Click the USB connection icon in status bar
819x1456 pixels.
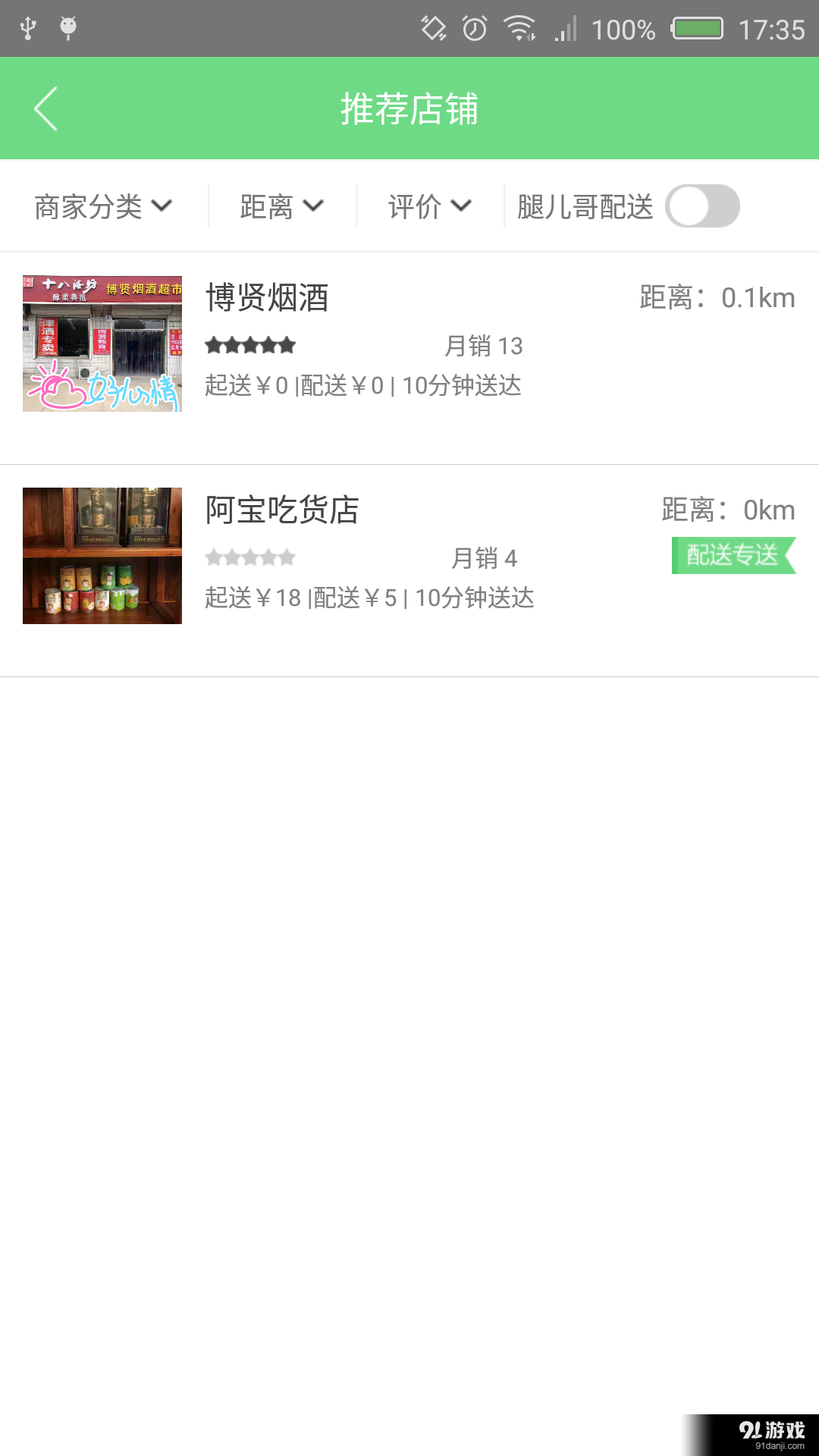point(28,28)
